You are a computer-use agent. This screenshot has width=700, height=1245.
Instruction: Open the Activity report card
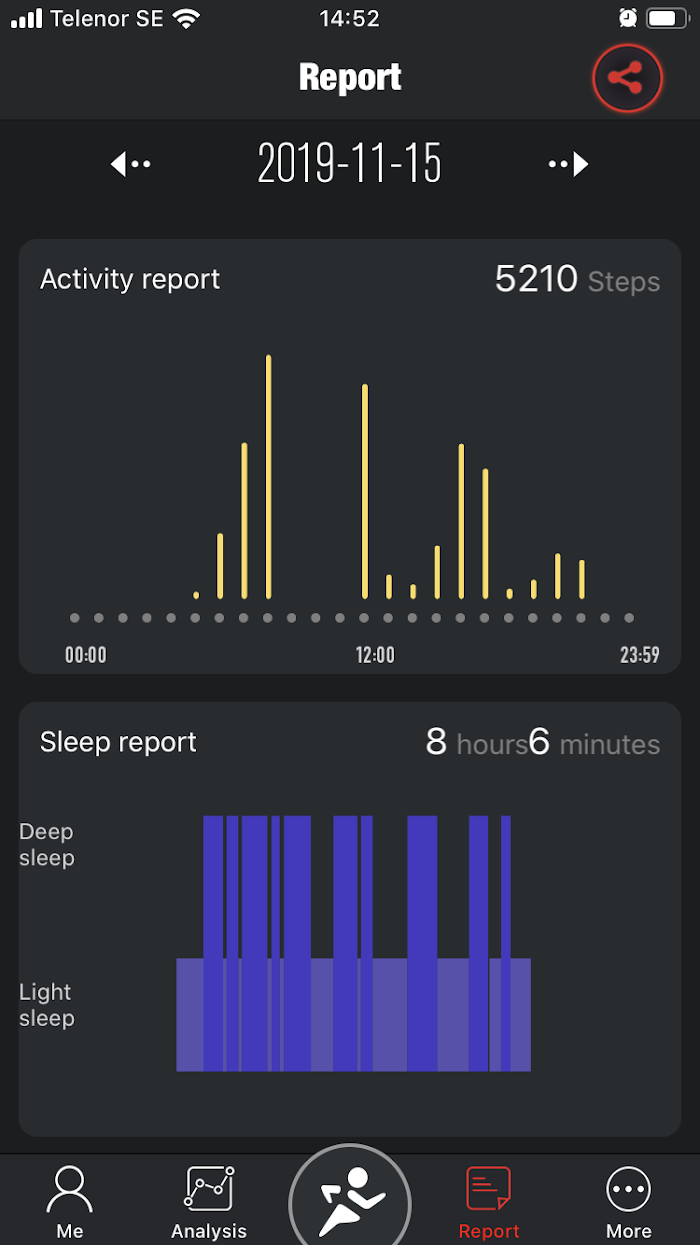coord(350,456)
